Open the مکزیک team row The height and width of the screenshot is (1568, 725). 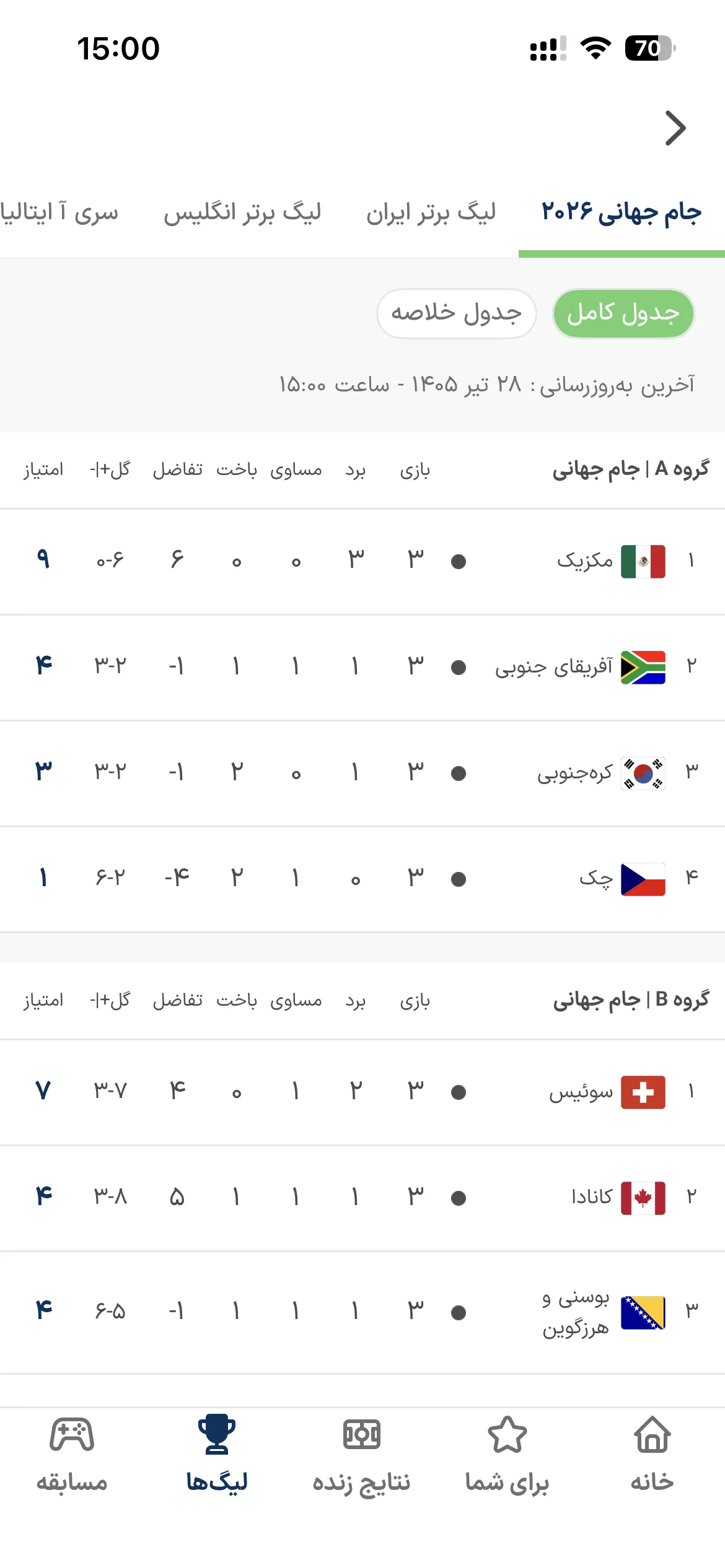362,562
